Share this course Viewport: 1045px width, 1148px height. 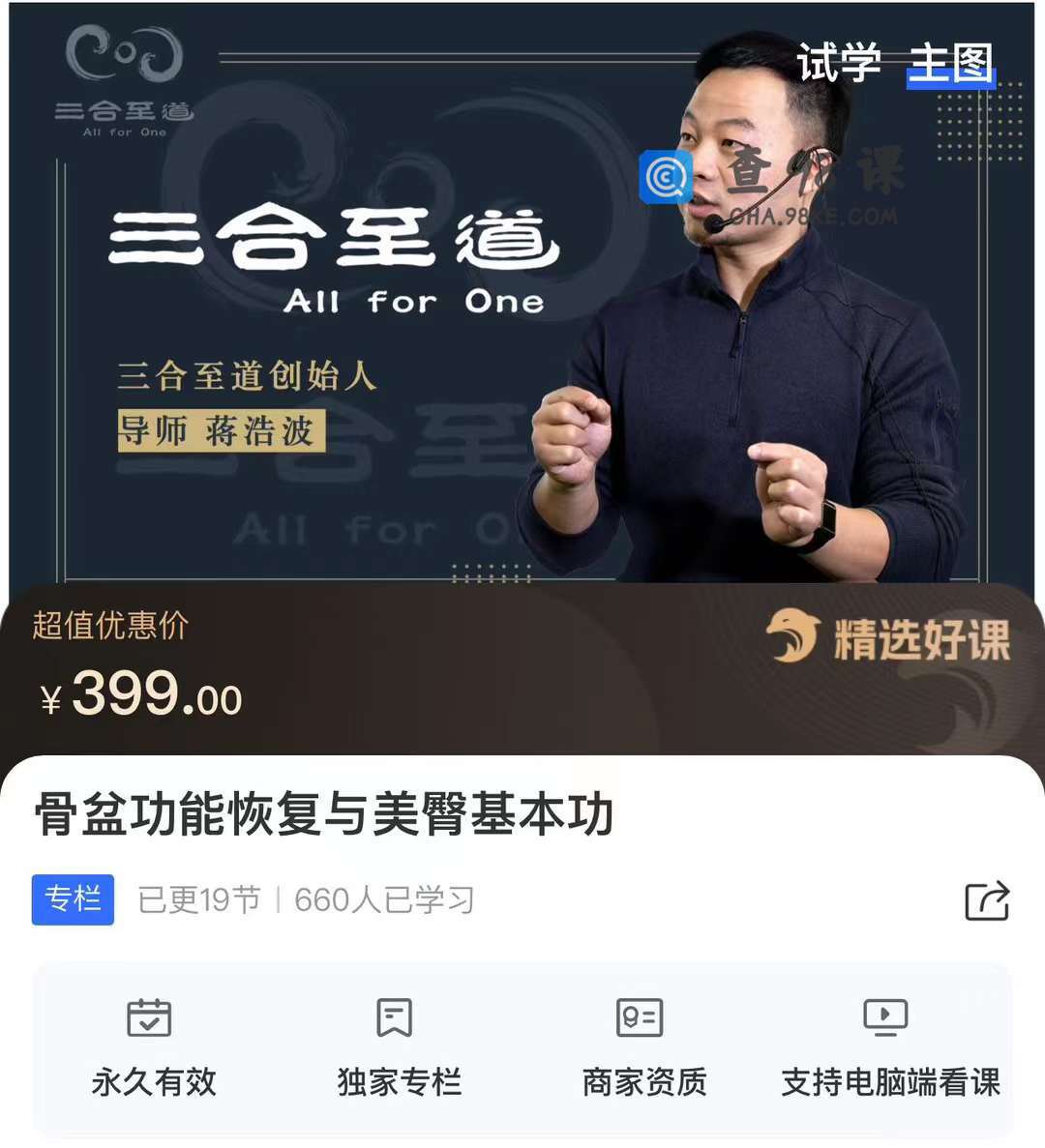[987, 900]
